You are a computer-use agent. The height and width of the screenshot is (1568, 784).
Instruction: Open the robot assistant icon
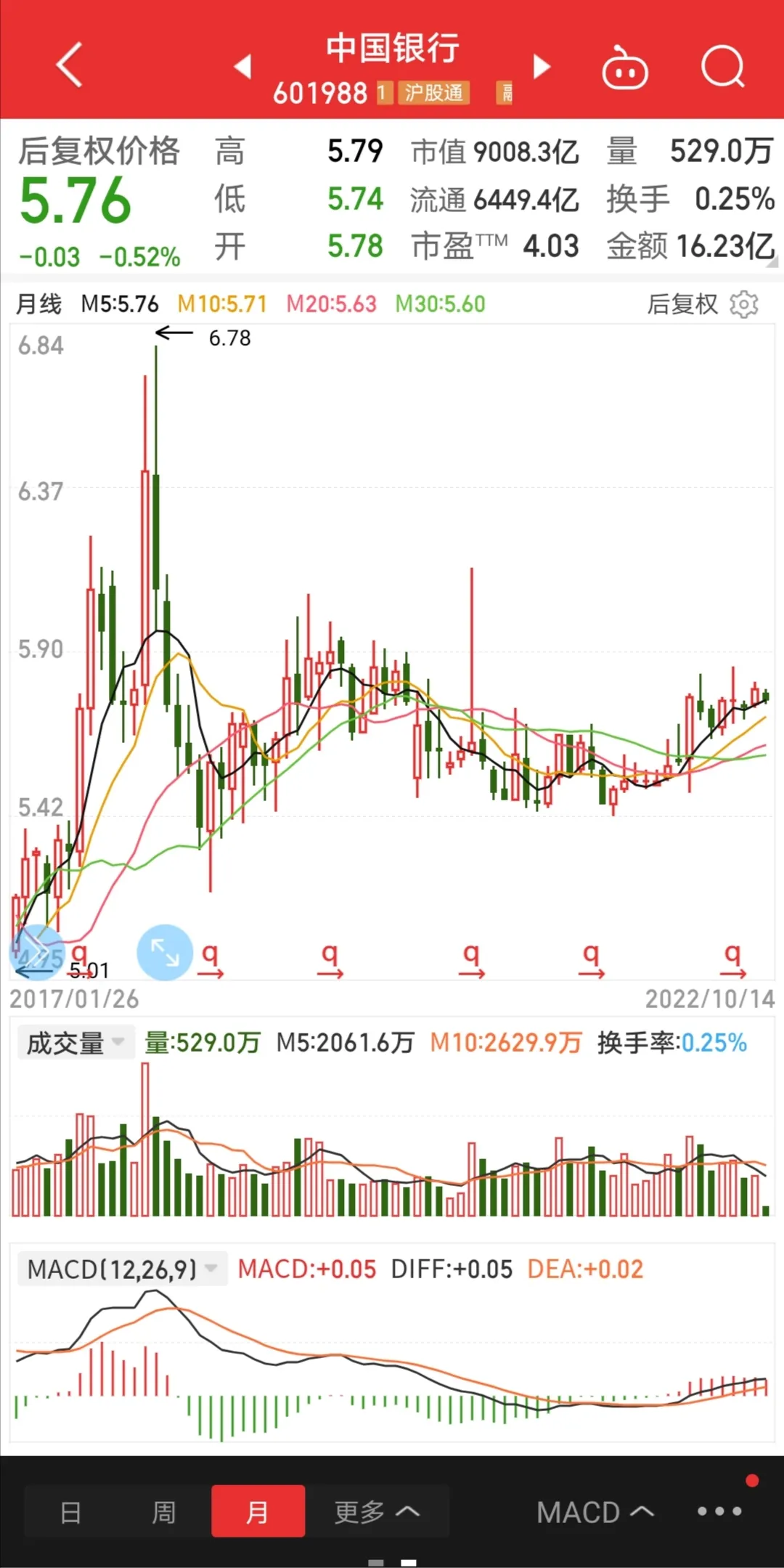coord(625,68)
